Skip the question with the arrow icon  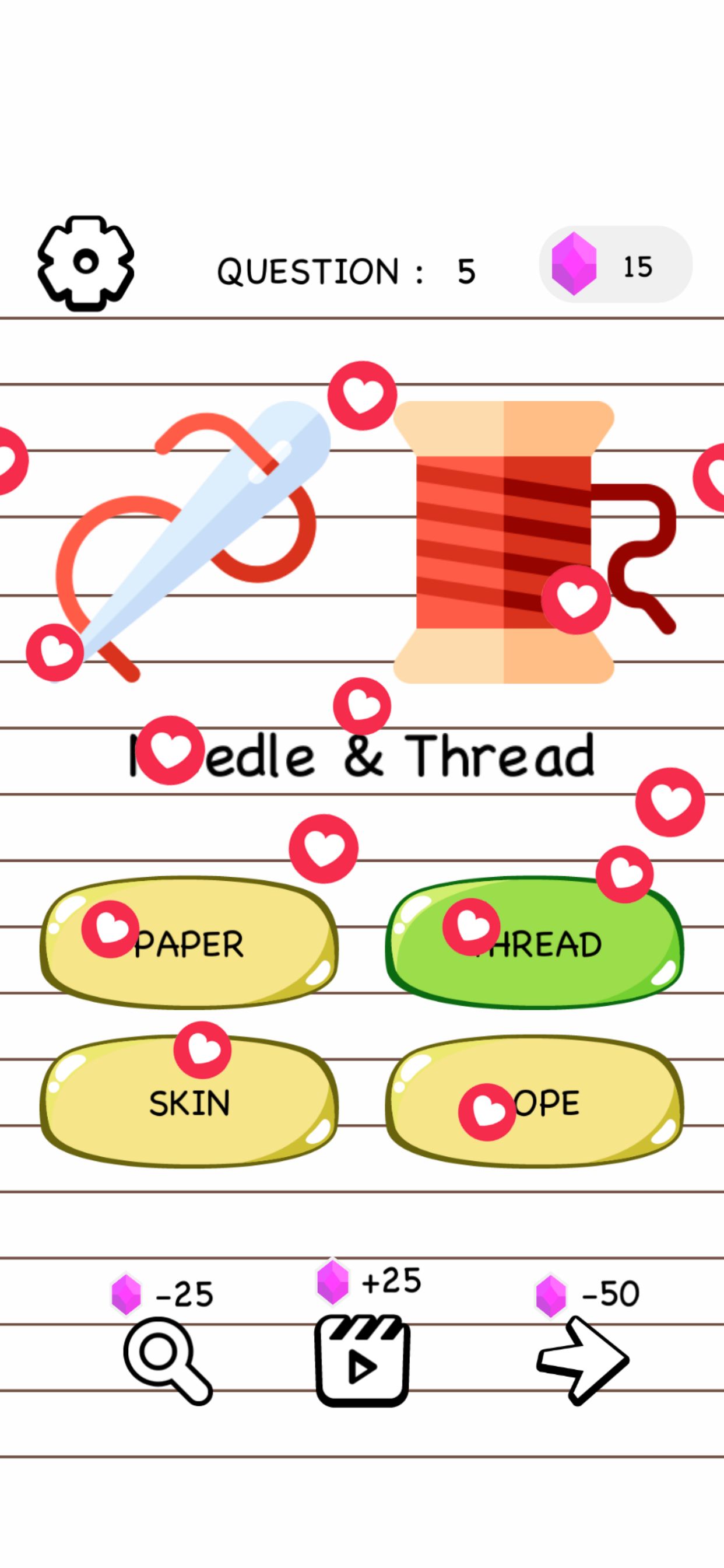583,1360
